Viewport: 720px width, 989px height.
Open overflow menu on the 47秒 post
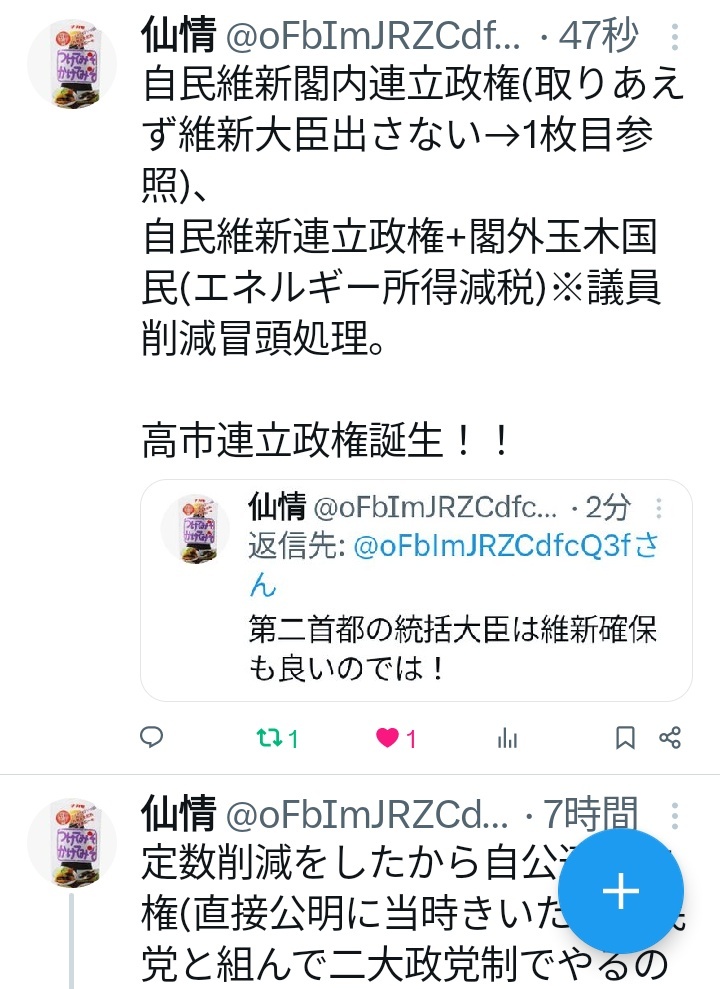point(675,37)
